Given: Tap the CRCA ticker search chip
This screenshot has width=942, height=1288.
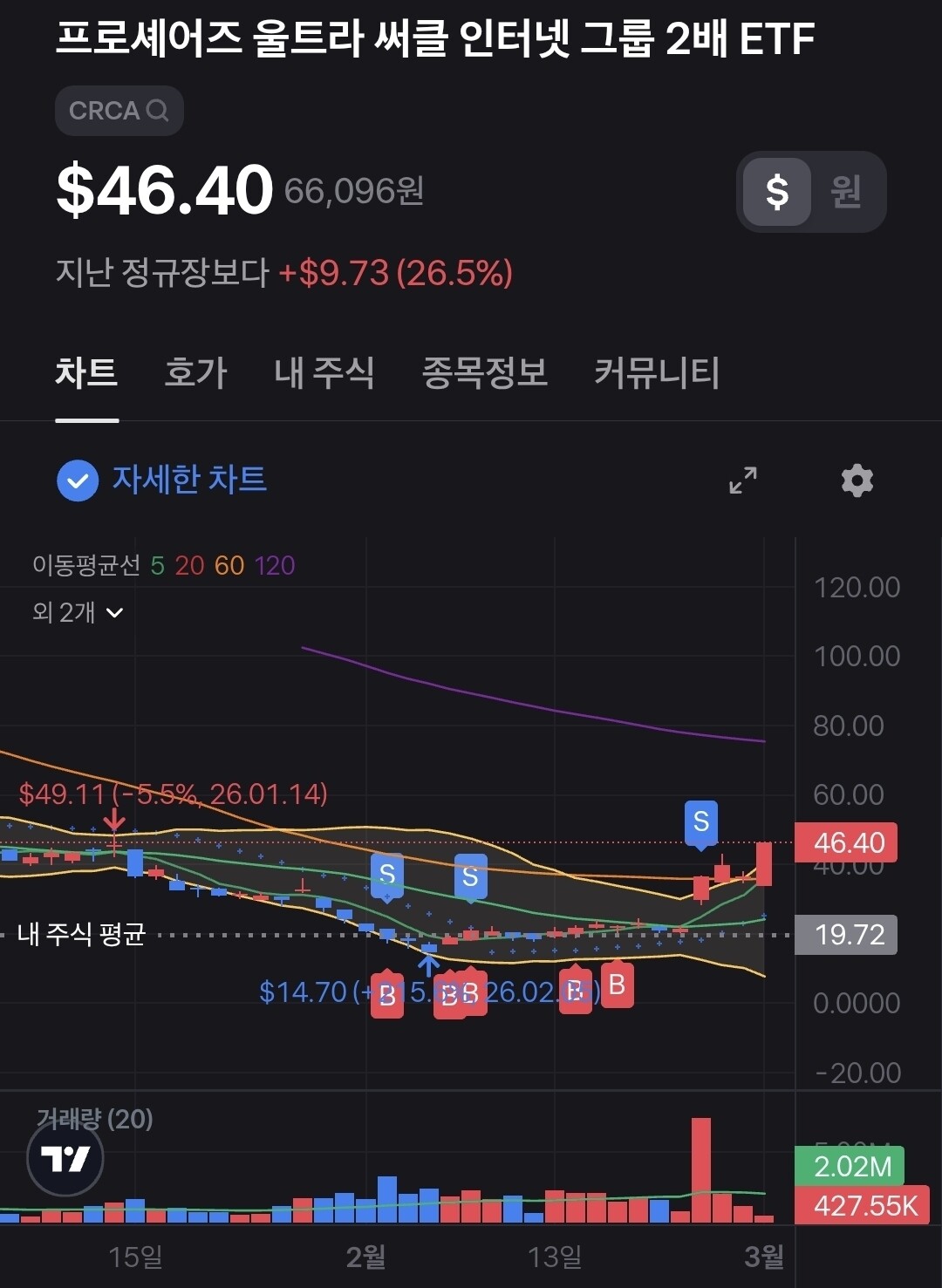Looking at the screenshot, I should click(x=119, y=111).
